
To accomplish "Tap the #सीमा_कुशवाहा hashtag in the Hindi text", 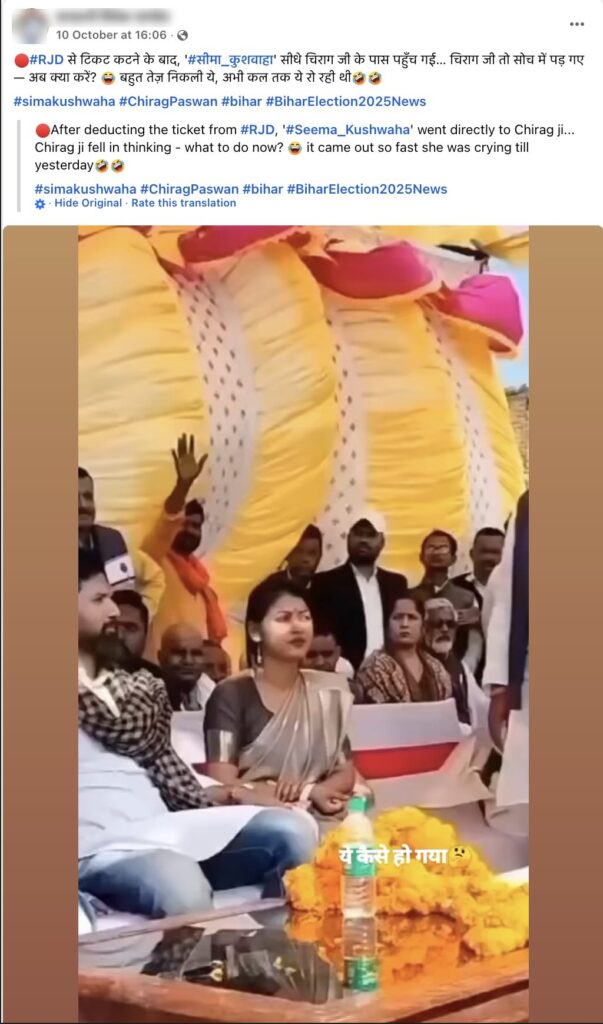I will coord(232,59).
